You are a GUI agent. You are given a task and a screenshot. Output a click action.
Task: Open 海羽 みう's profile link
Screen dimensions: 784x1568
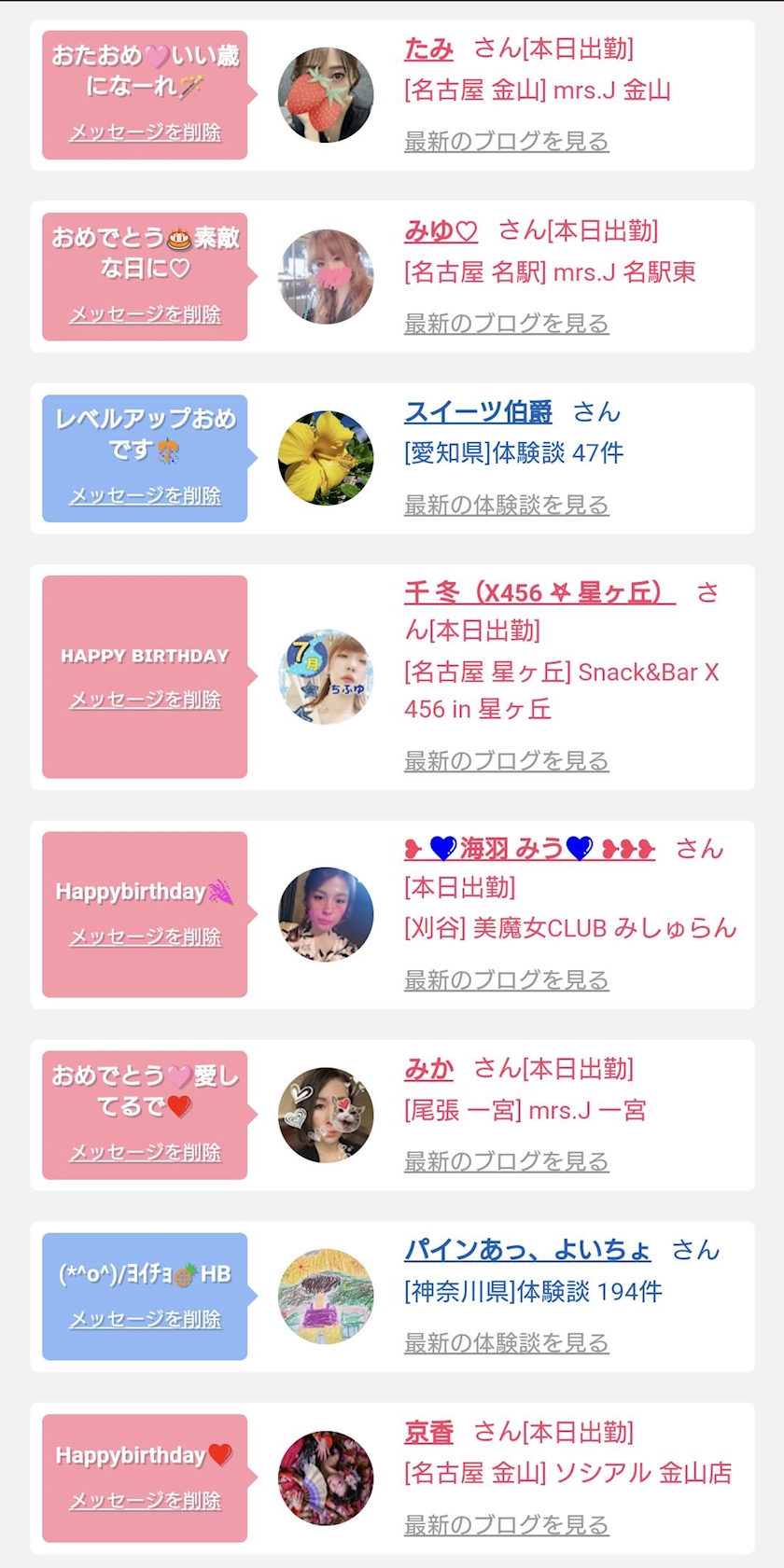point(529,849)
